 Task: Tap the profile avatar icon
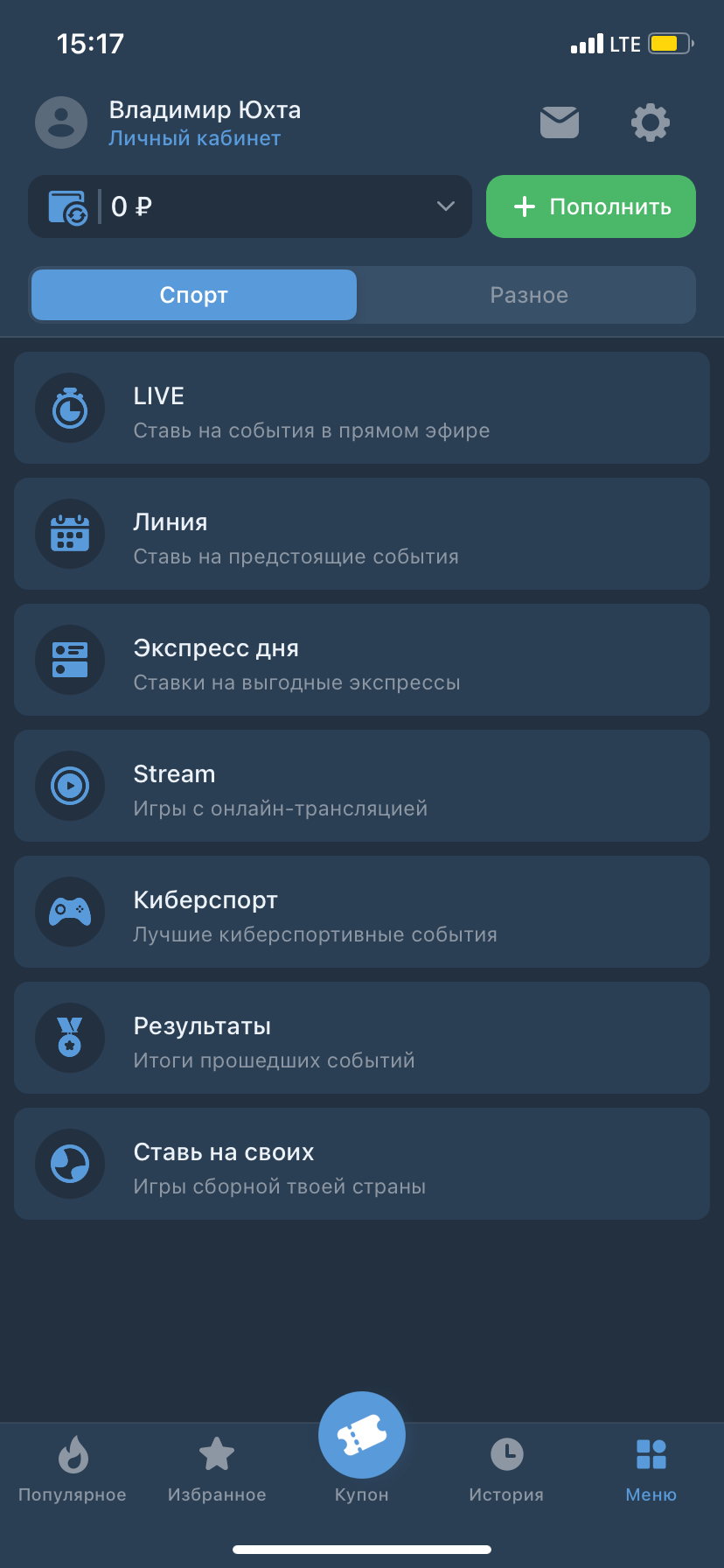click(x=61, y=122)
